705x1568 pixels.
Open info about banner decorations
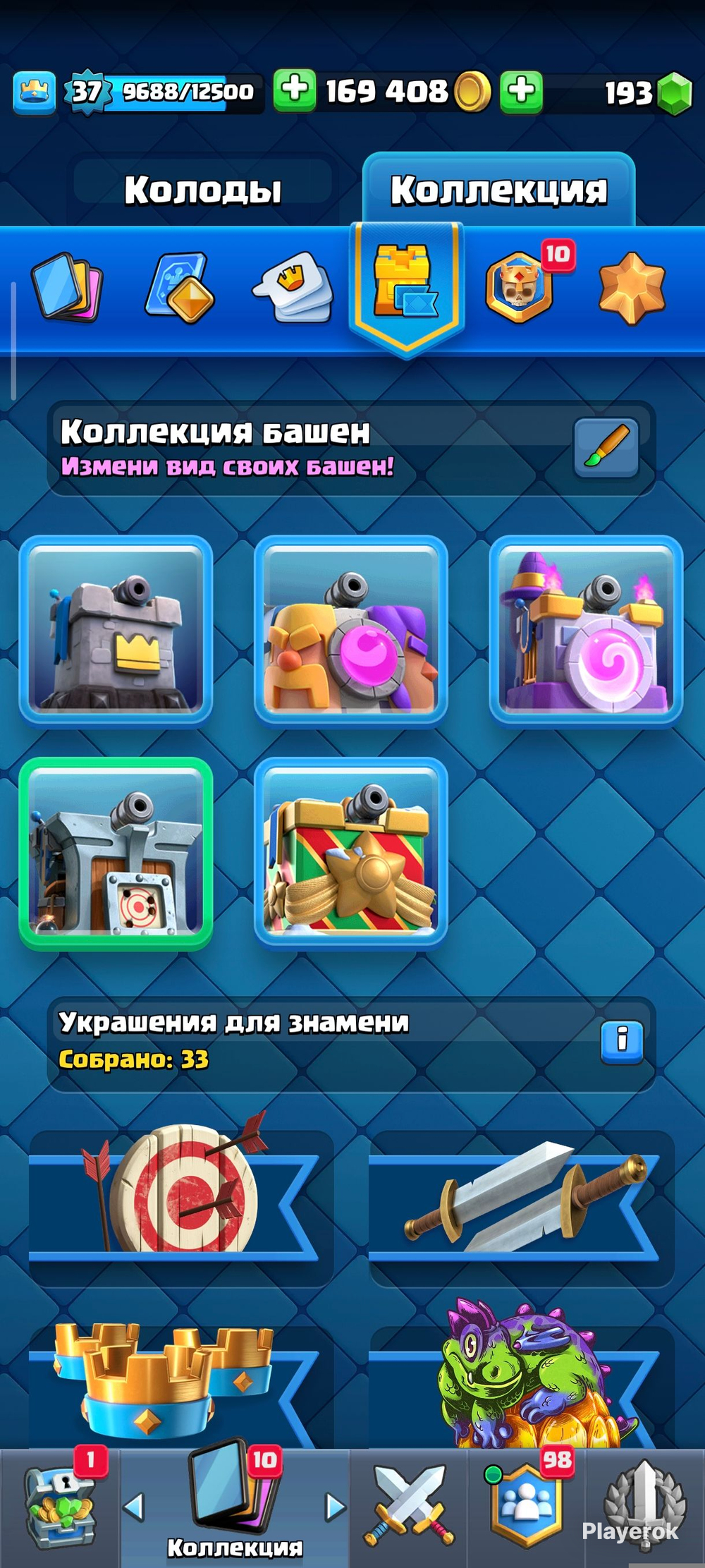pos(622,1041)
